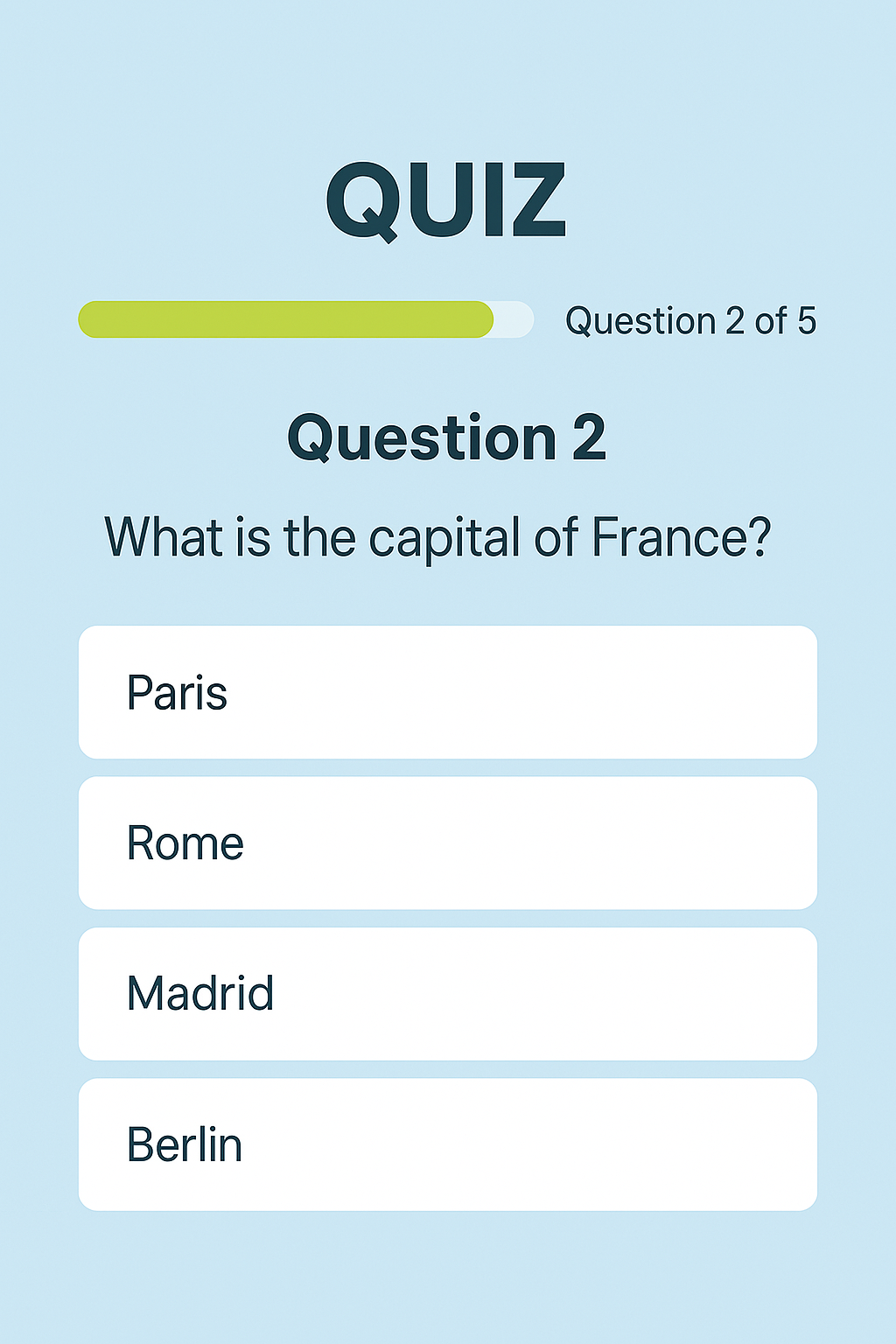Screen dimensions: 896x1344
Task: Choose the Rome answer option
Action: [447, 843]
